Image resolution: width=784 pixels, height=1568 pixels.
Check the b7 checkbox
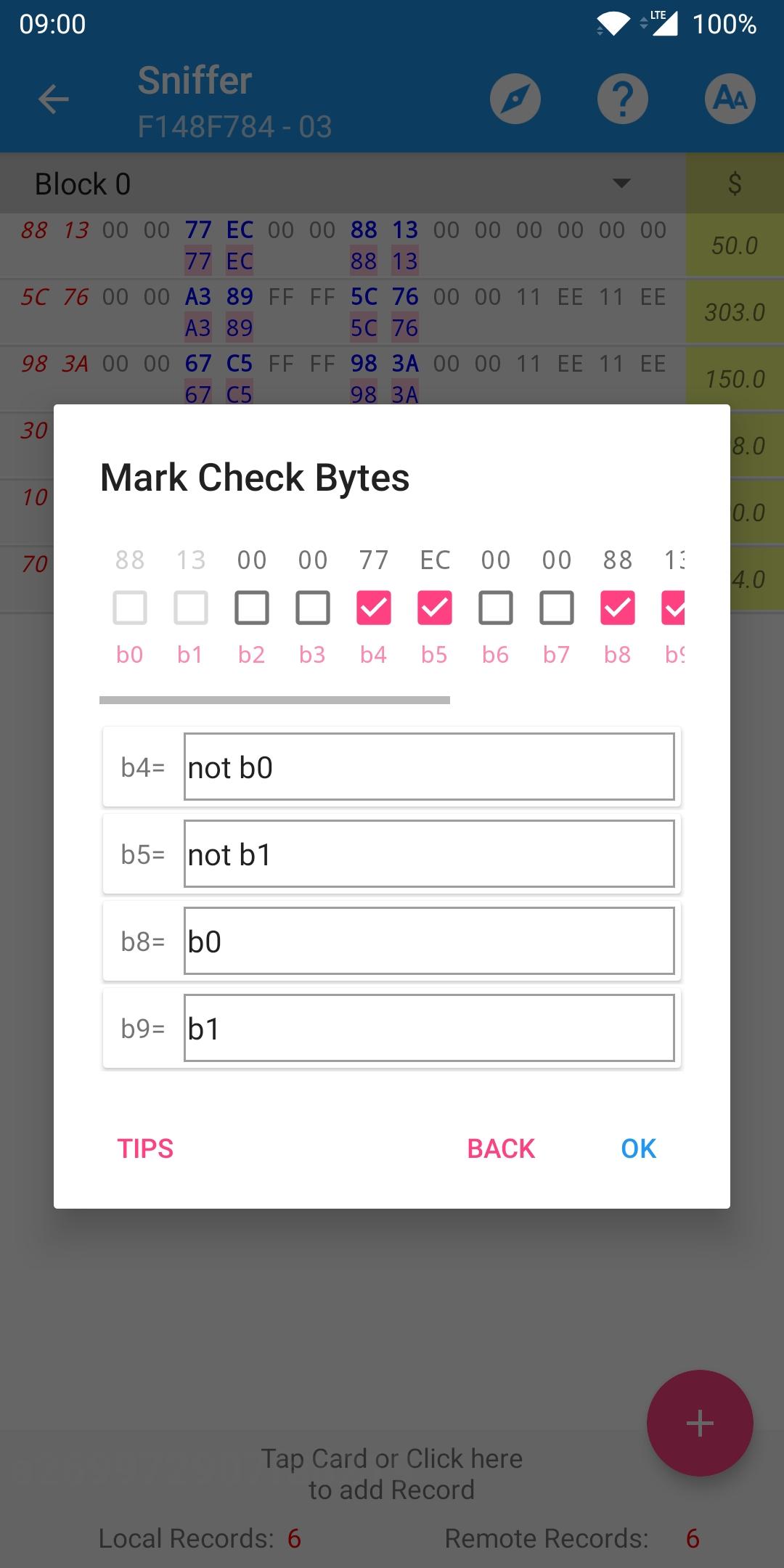click(557, 608)
